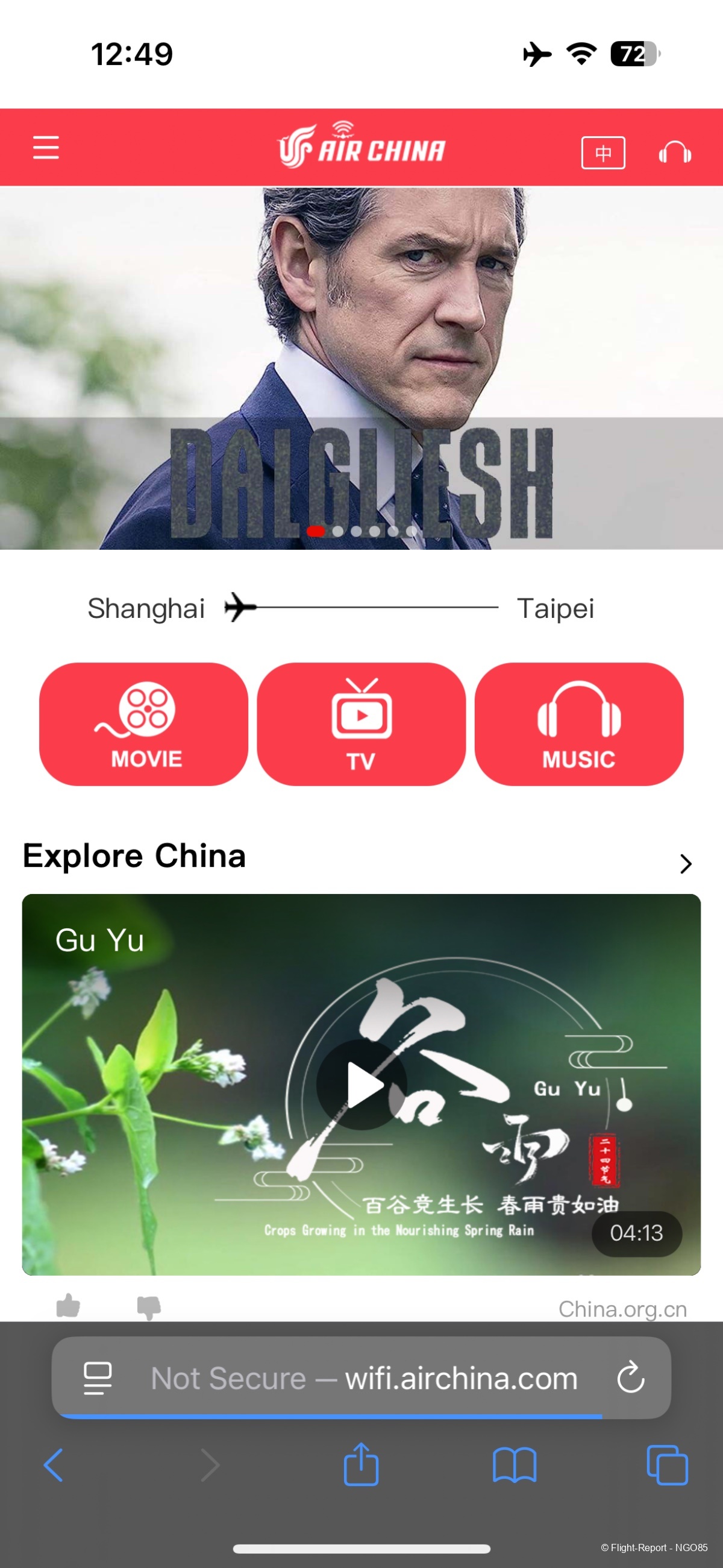Open Safari bookmarks
The image size is (723, 1568).
coord(515,1464)
